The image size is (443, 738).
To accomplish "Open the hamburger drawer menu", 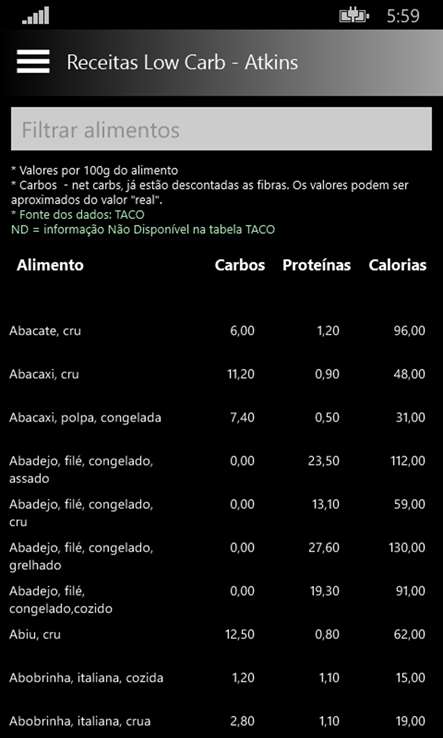I will pos(33,62).
